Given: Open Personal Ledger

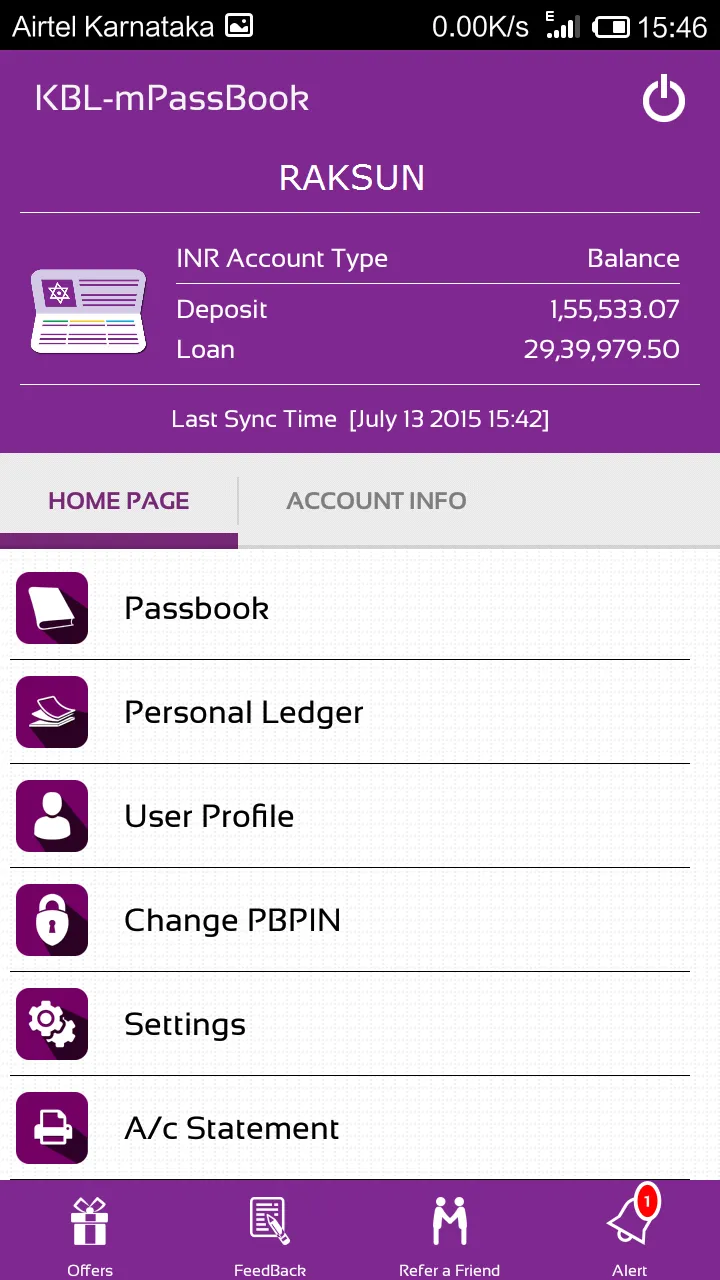Looking at the screenshot, I should coord(243,712).
